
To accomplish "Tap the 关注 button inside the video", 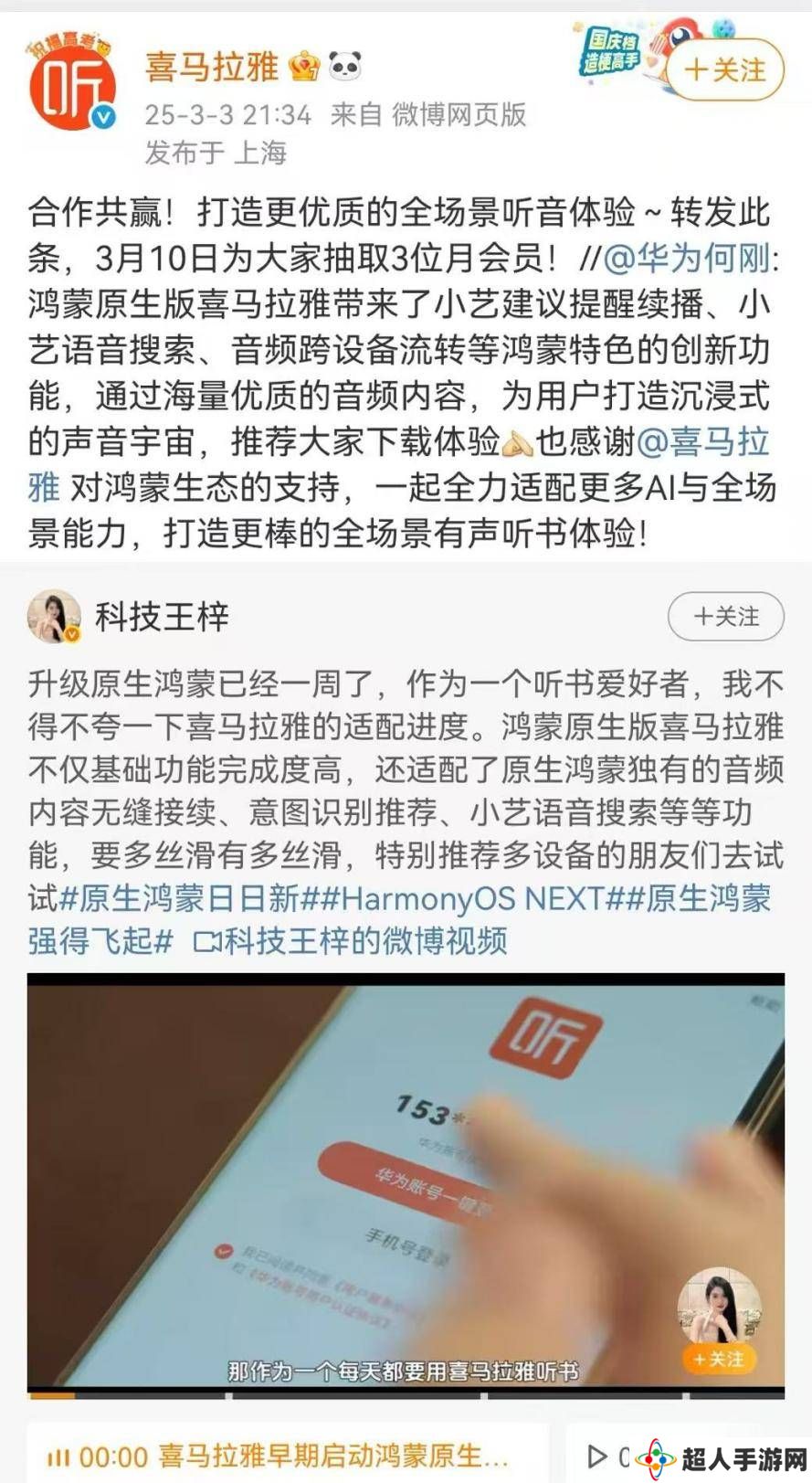I will [x=719, y=1359].
